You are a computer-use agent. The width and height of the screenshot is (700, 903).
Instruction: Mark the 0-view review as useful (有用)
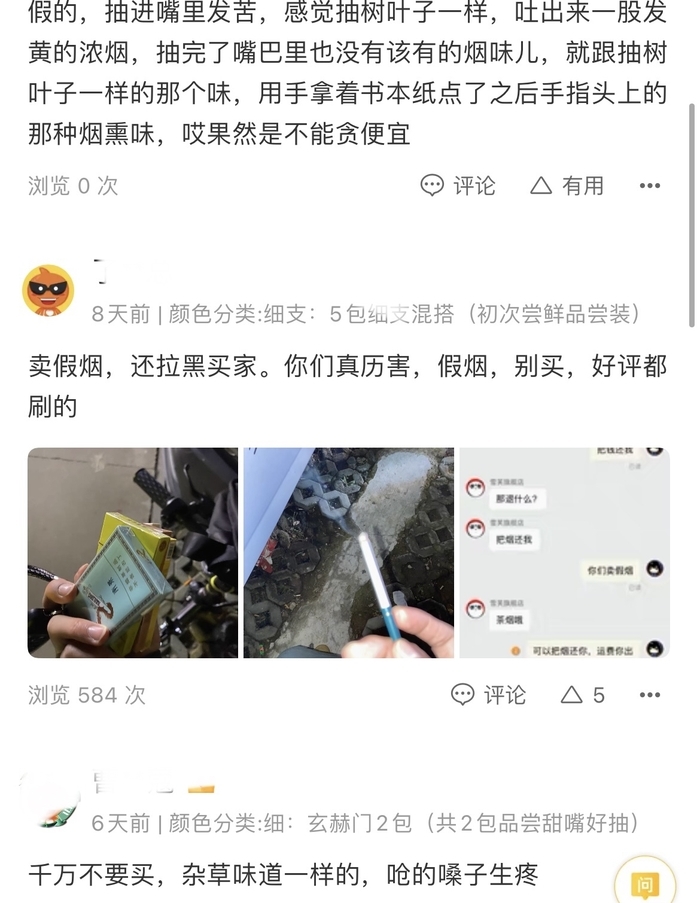click(x=567, y=186)
